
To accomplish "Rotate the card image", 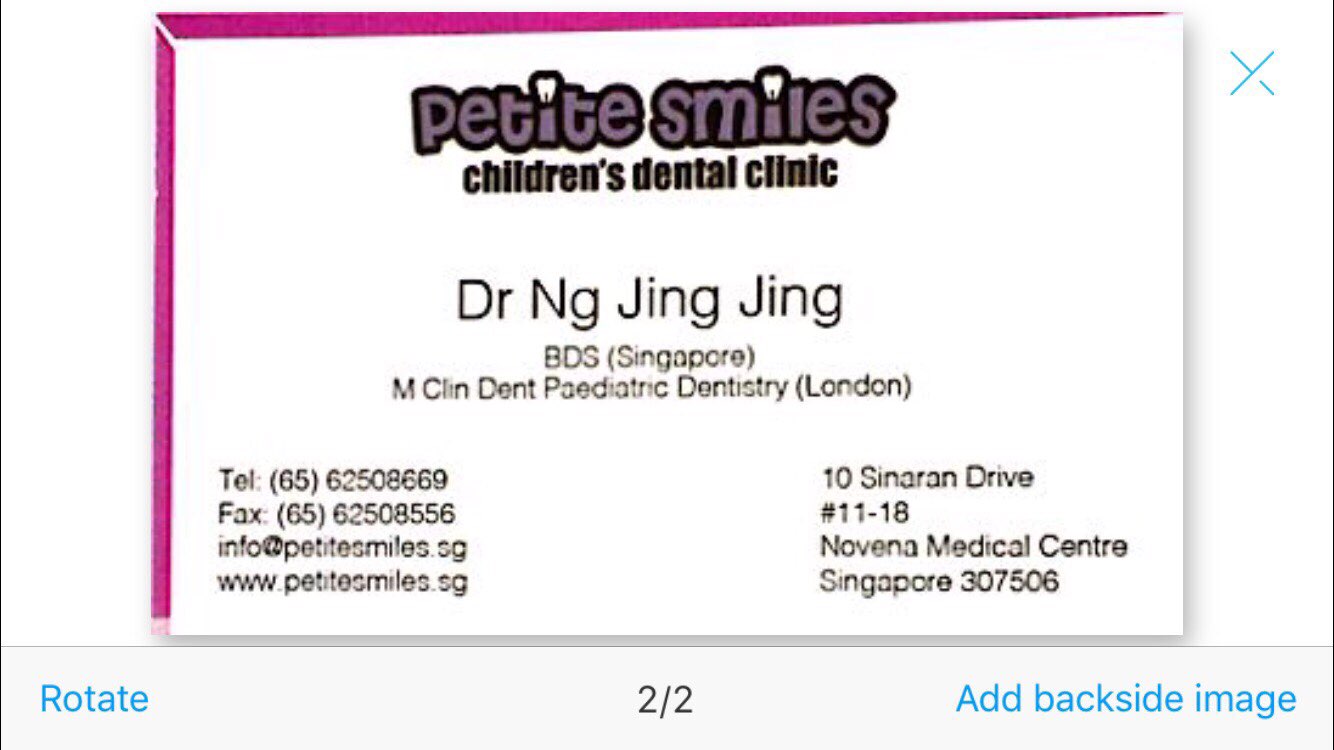I will pyautogui.click(x=94, y=698).
